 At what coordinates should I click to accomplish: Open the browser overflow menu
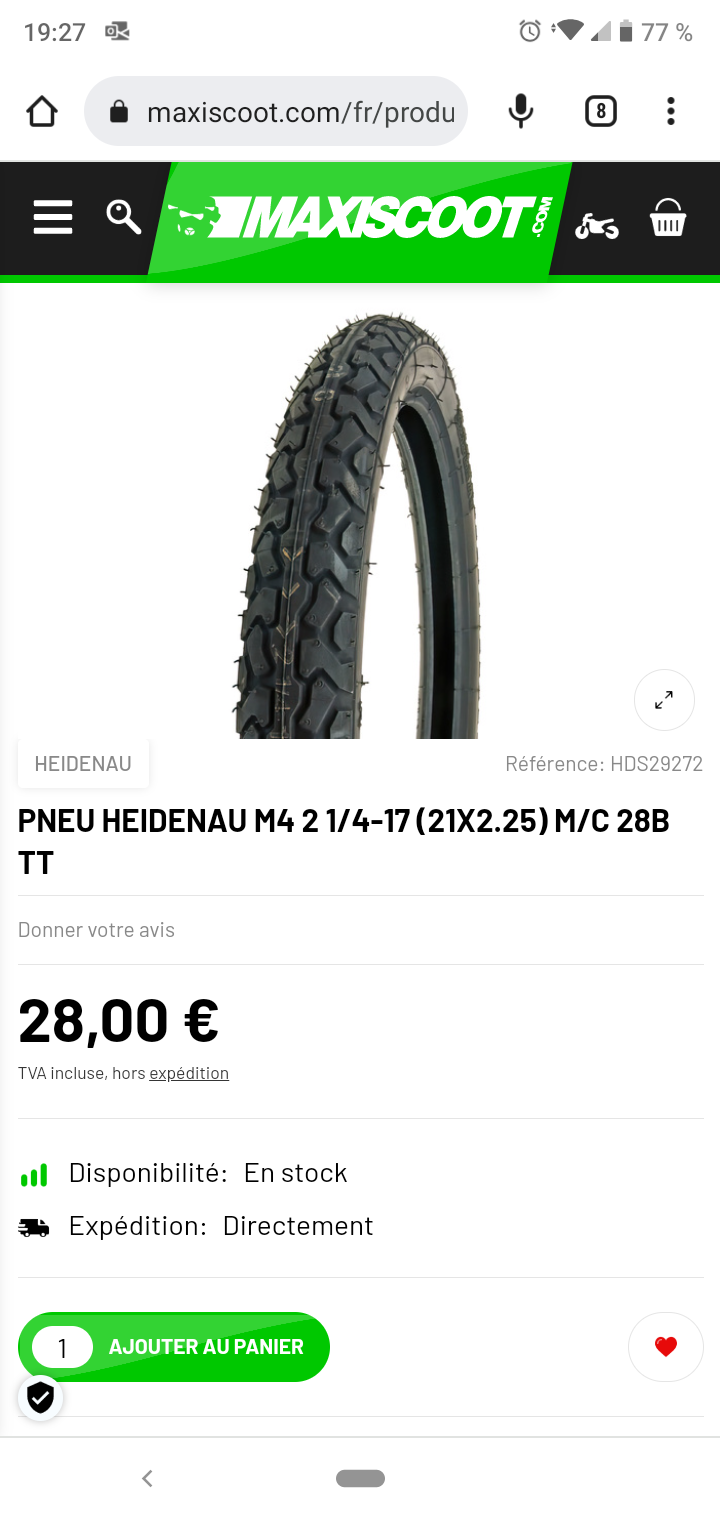coord(671,111)
